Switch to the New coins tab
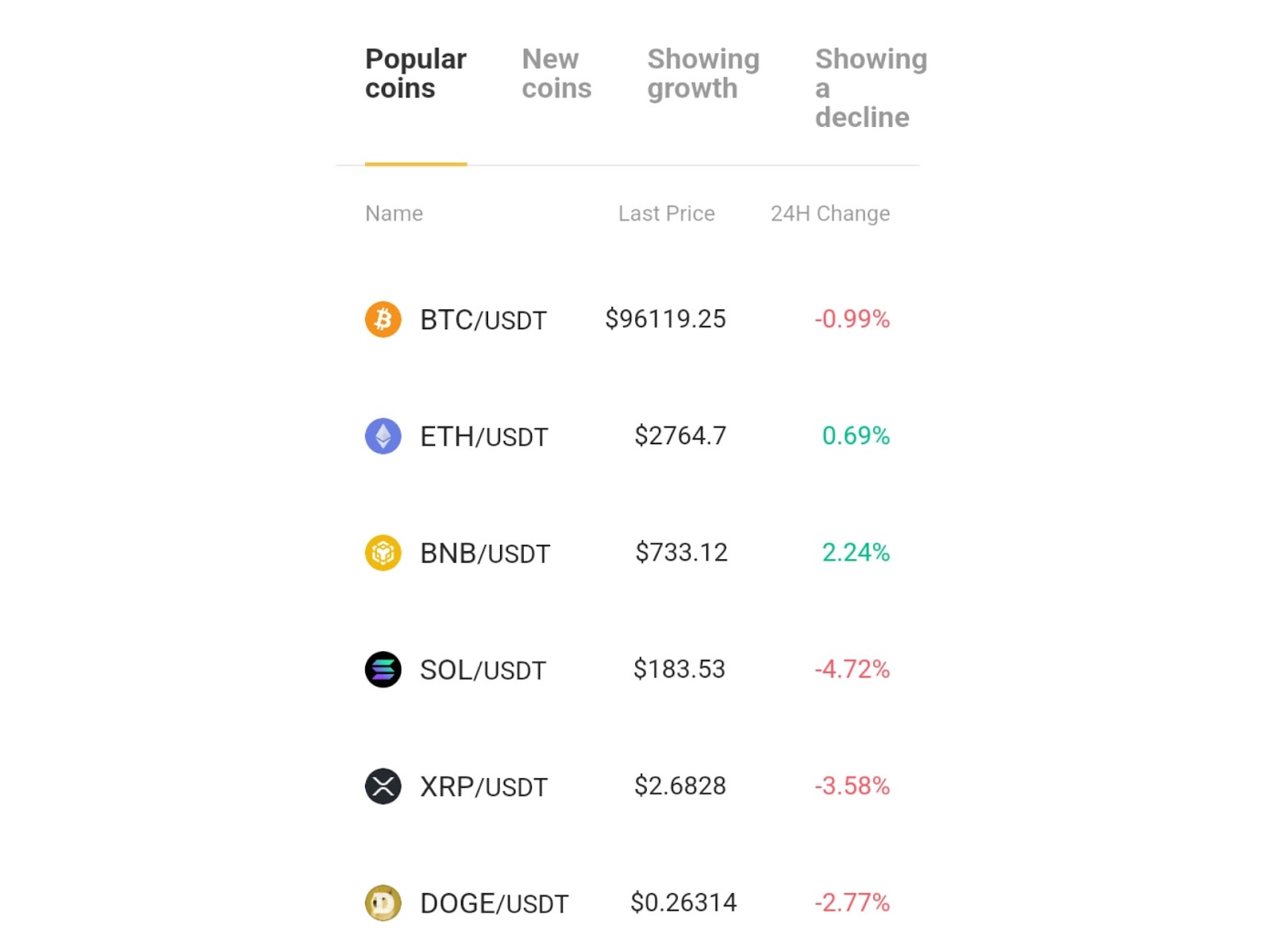Viewport: 1270px width, 952px height. (x=556, y=74)
